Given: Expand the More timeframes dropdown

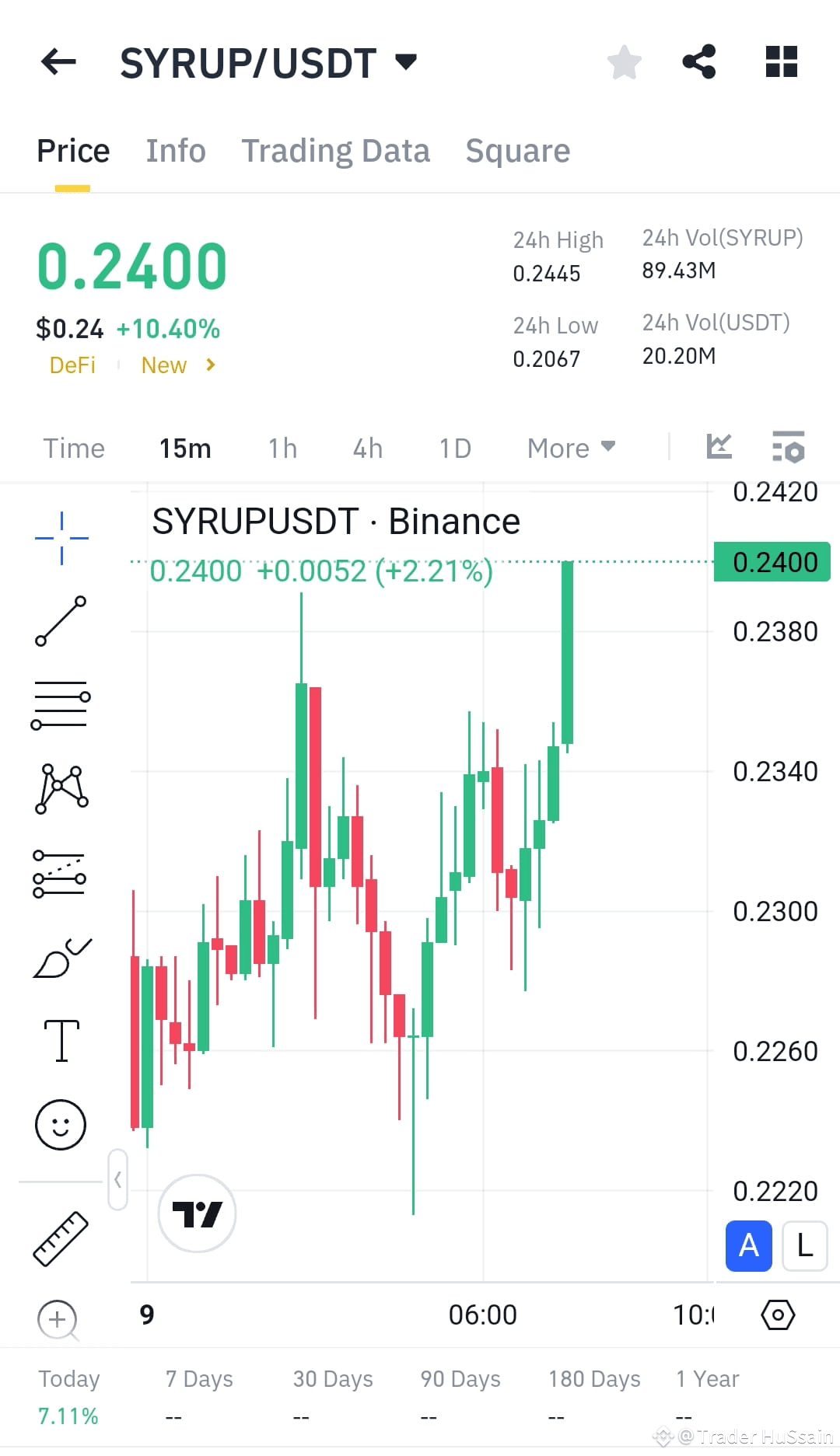Looking at the screenshot, I should (570, 448).
